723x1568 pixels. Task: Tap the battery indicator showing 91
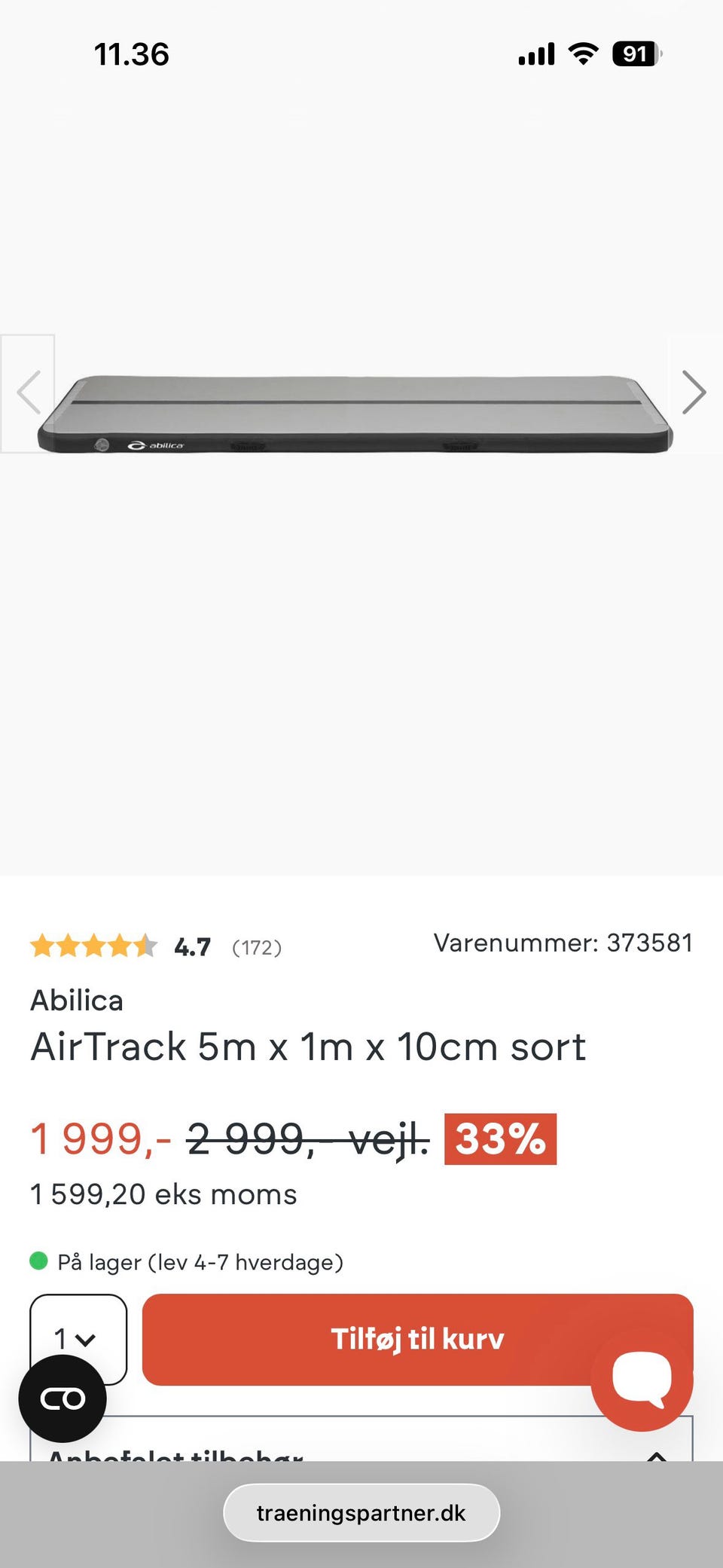[635, 53]
